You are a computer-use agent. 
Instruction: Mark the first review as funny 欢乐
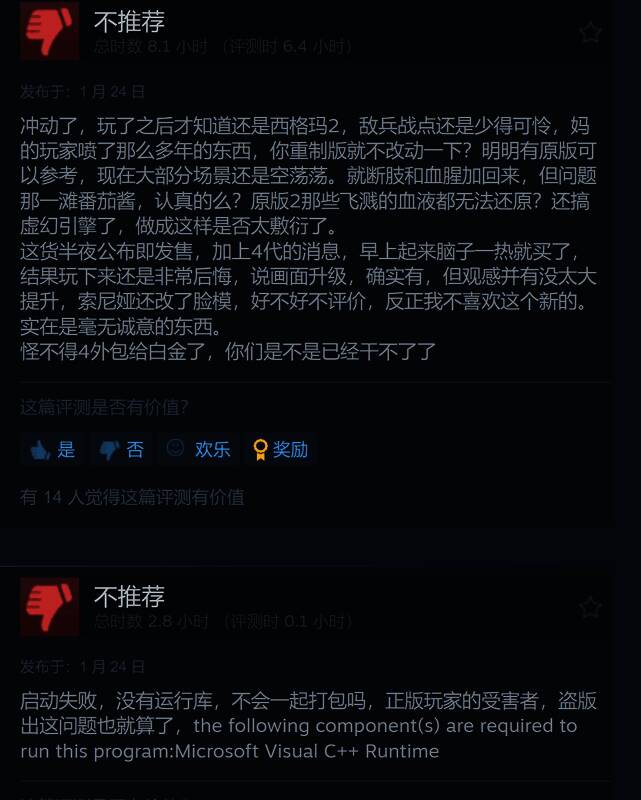pyautogui.click(x=198, y=450)
